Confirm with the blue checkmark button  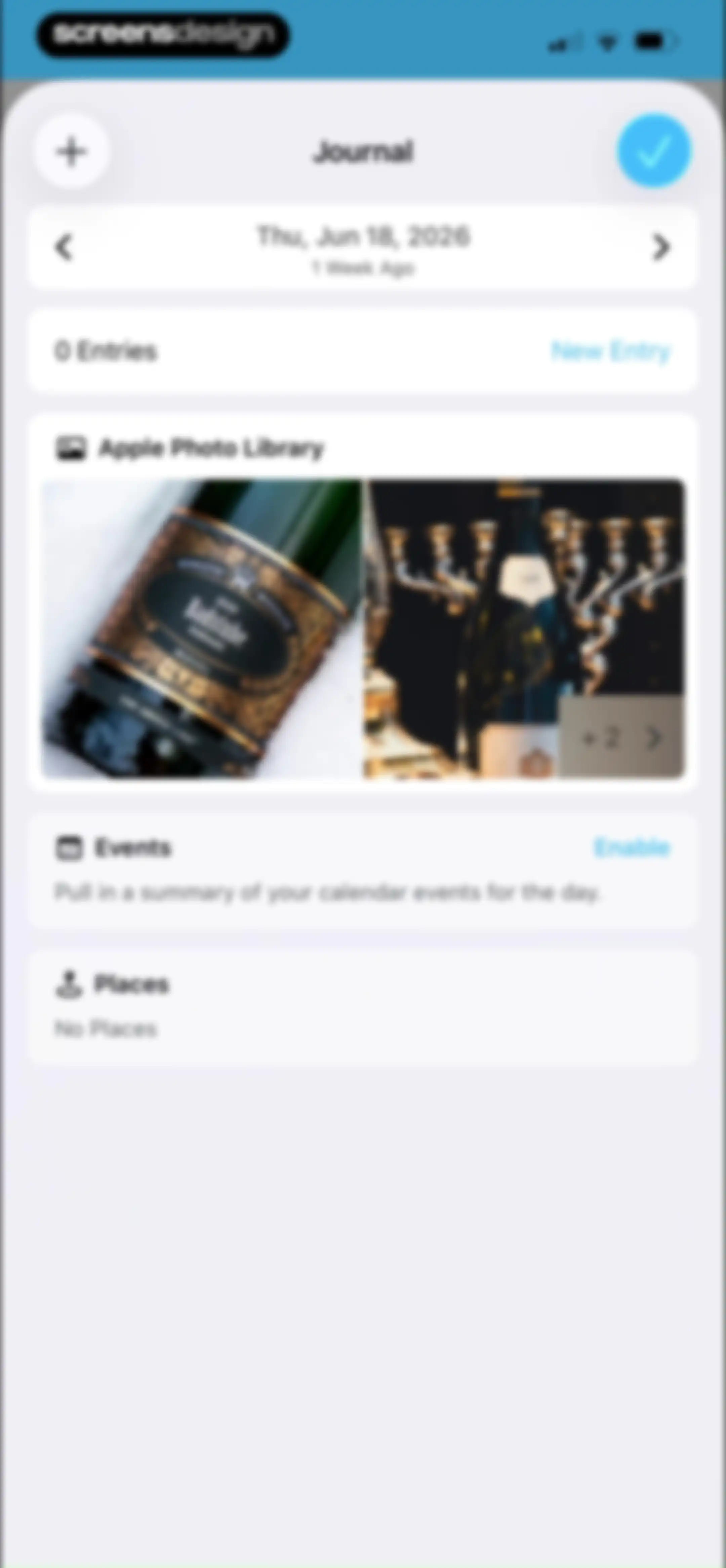(x=654, y=150)
